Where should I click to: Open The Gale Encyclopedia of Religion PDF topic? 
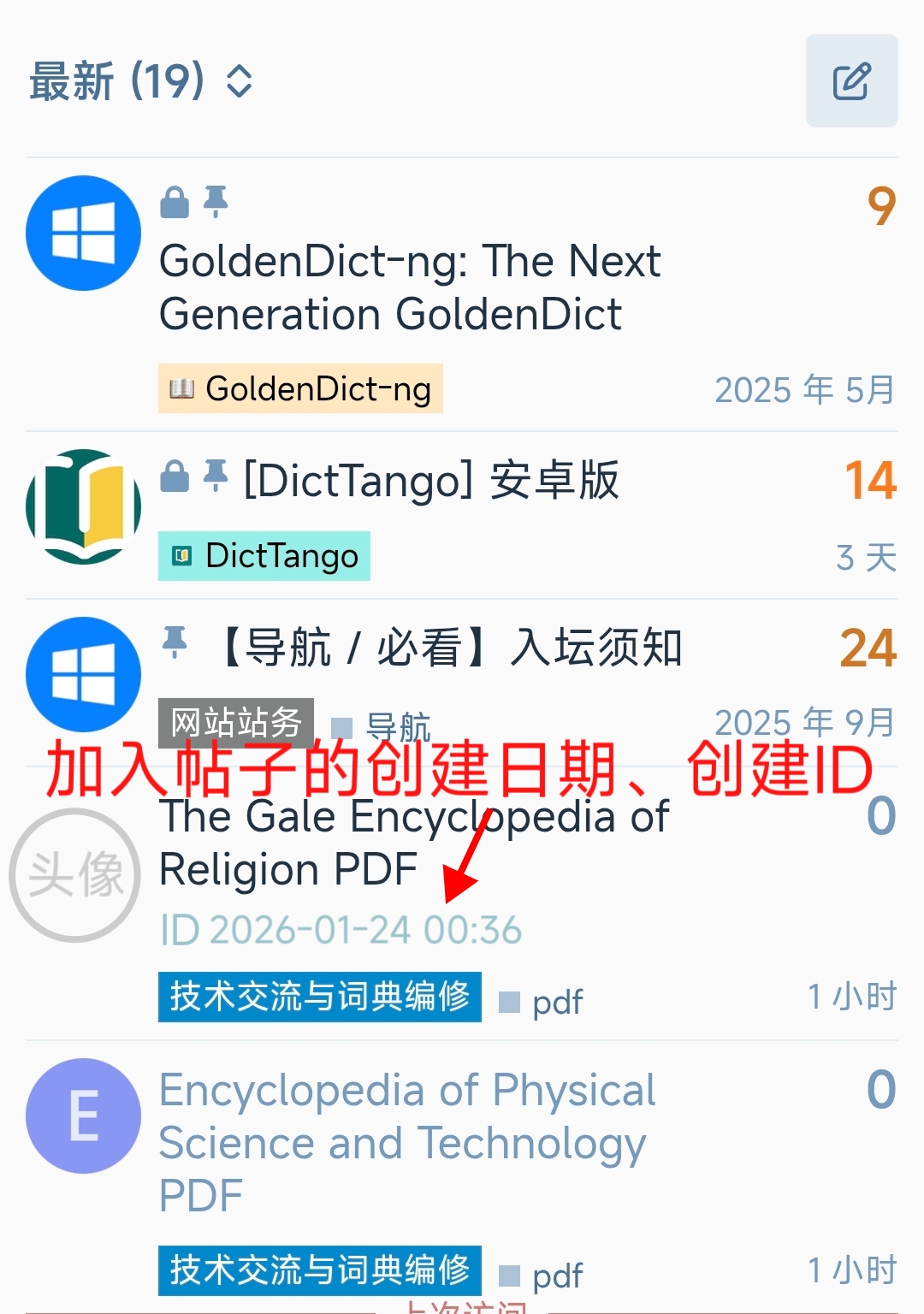coord(414,843)
